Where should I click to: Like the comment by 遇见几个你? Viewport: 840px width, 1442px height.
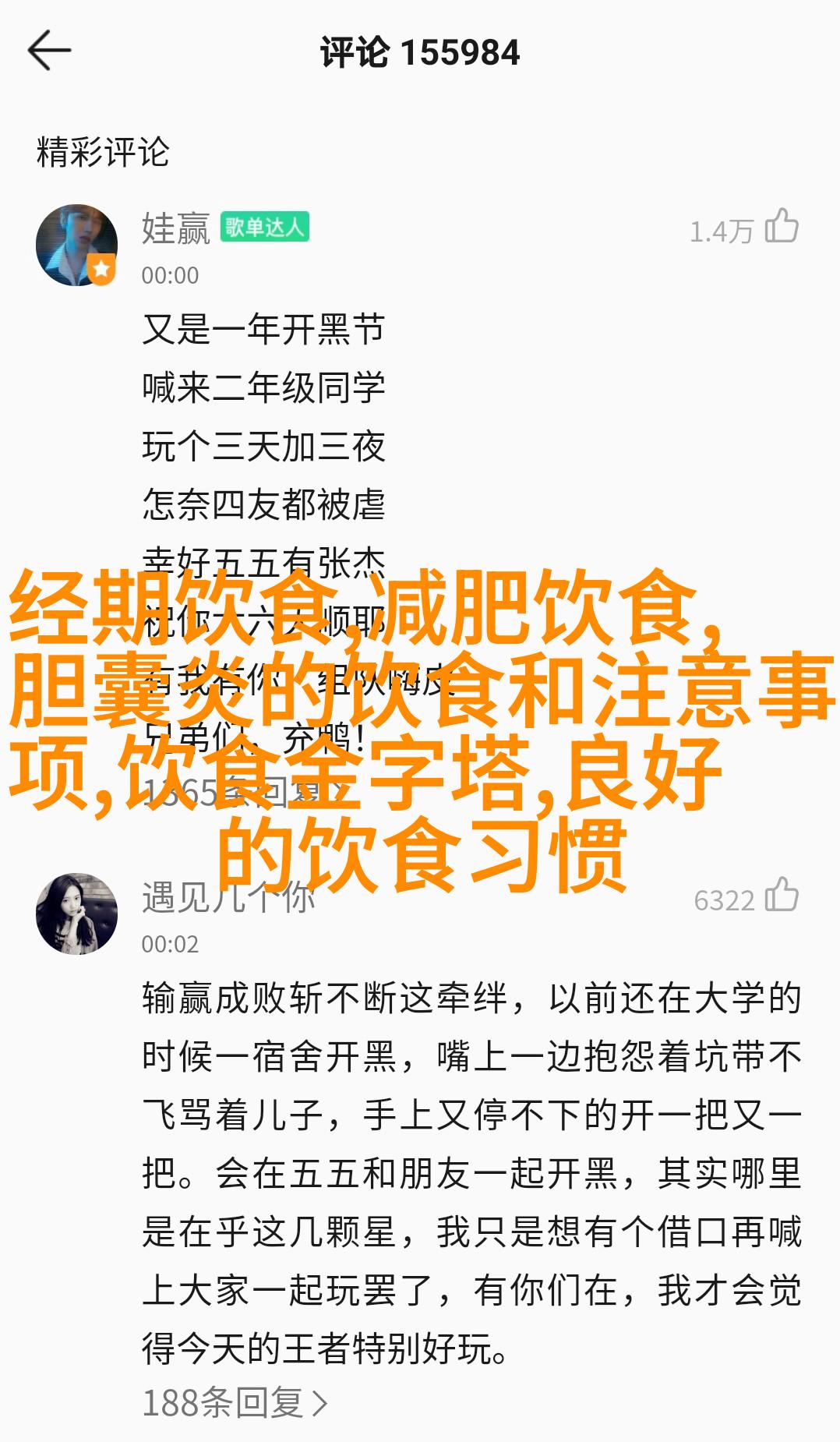(782, 896)
